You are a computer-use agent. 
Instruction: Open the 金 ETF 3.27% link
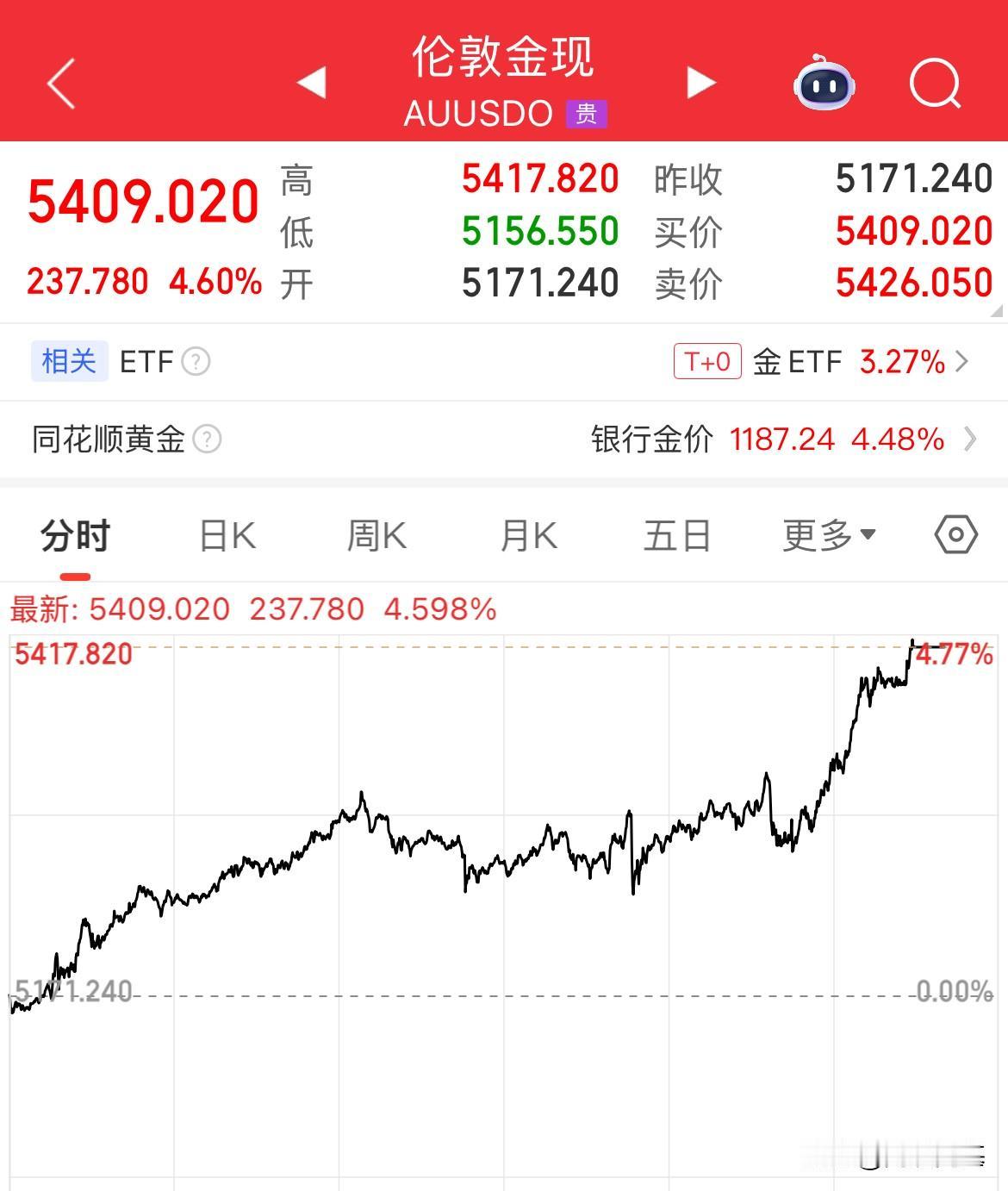(x=849, y=362)
